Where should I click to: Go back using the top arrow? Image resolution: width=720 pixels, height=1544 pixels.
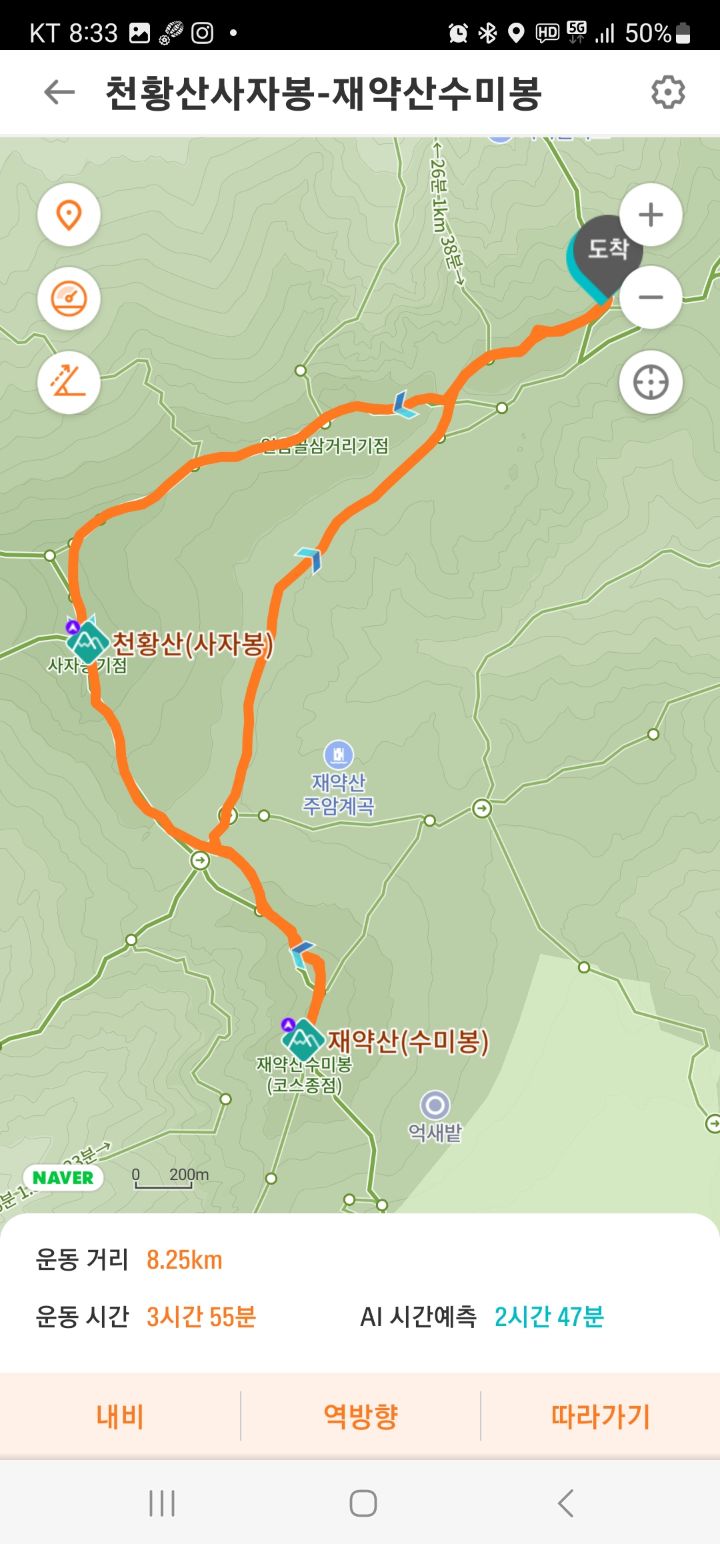(x=59, y=93)
